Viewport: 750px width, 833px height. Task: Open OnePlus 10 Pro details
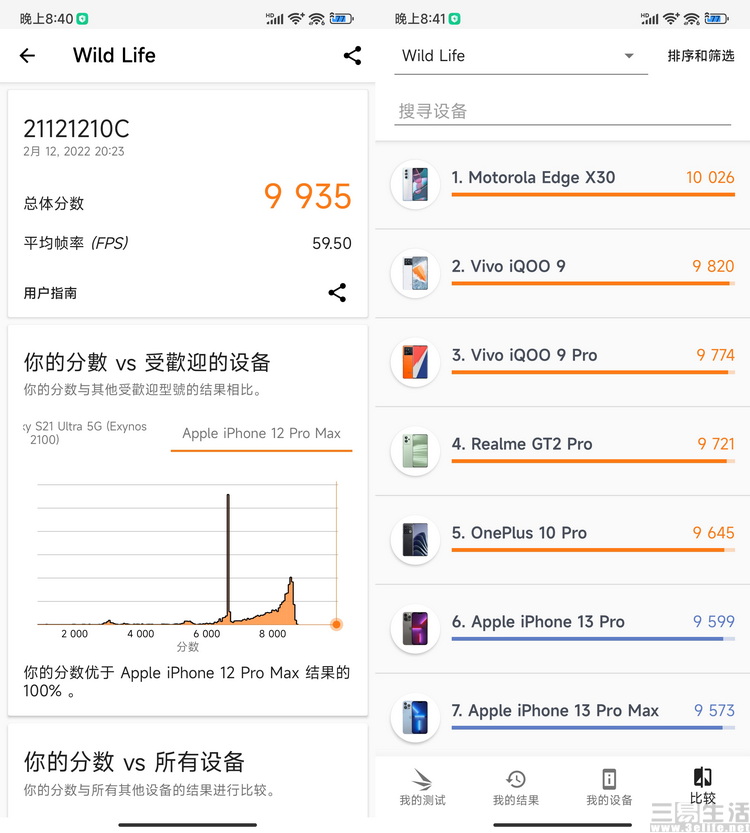[563, 540]
